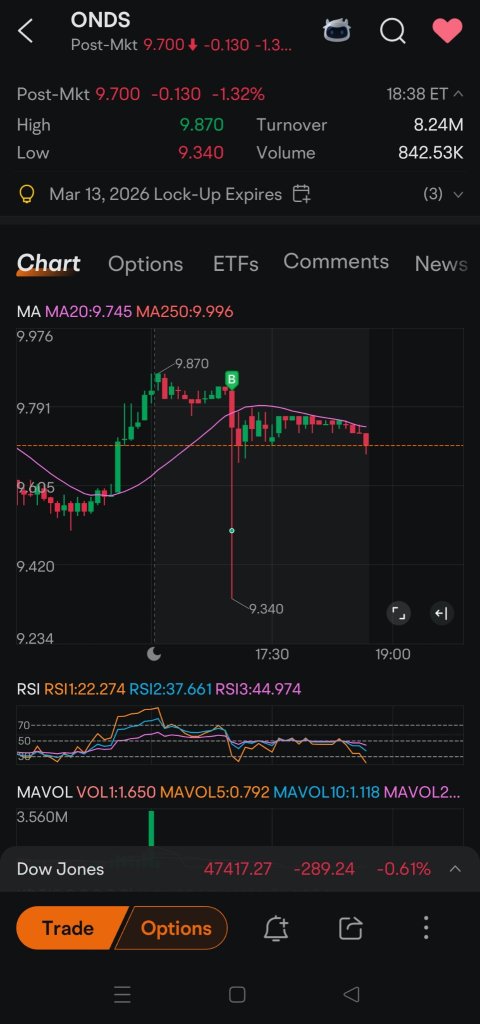Expand the list of 3 upcoming events
Screen dimensions: 480x1024
443,194
